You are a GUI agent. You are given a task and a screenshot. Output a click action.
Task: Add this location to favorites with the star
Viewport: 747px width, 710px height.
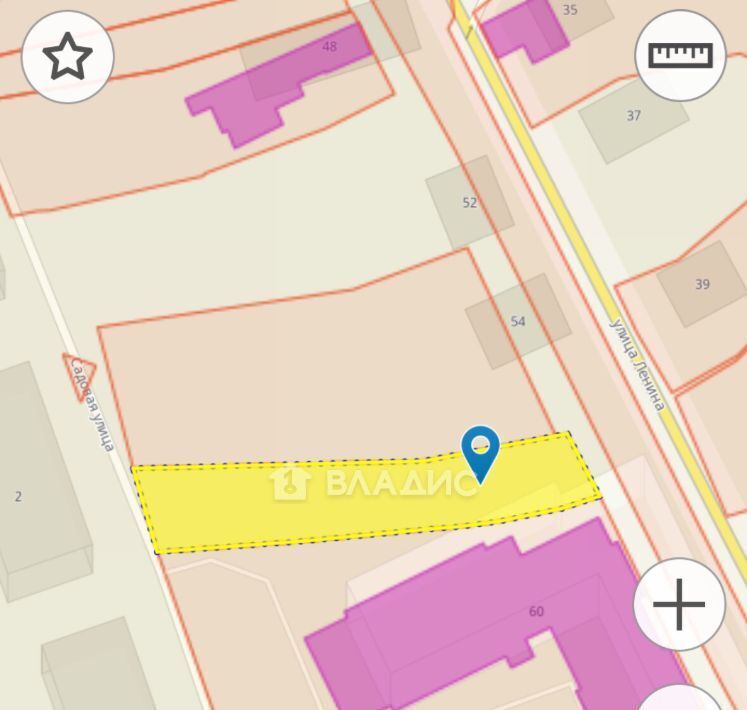[67, 57]
